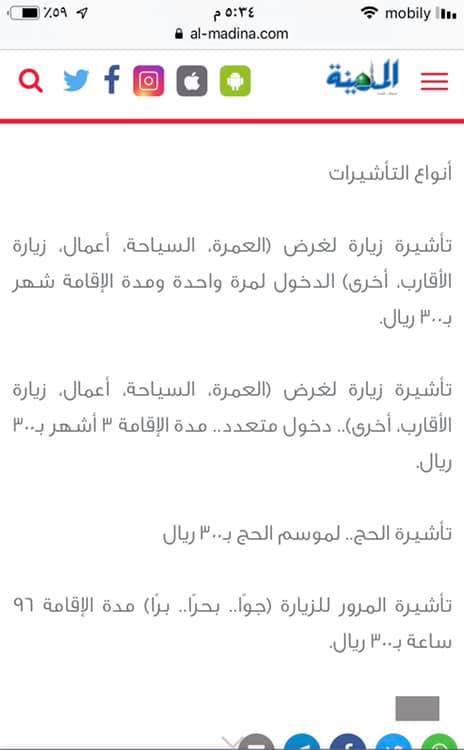Viewport: 464px width, 750px height.
Task: Go to Al-Madina homepage via logo
Action: pos(363,77)
